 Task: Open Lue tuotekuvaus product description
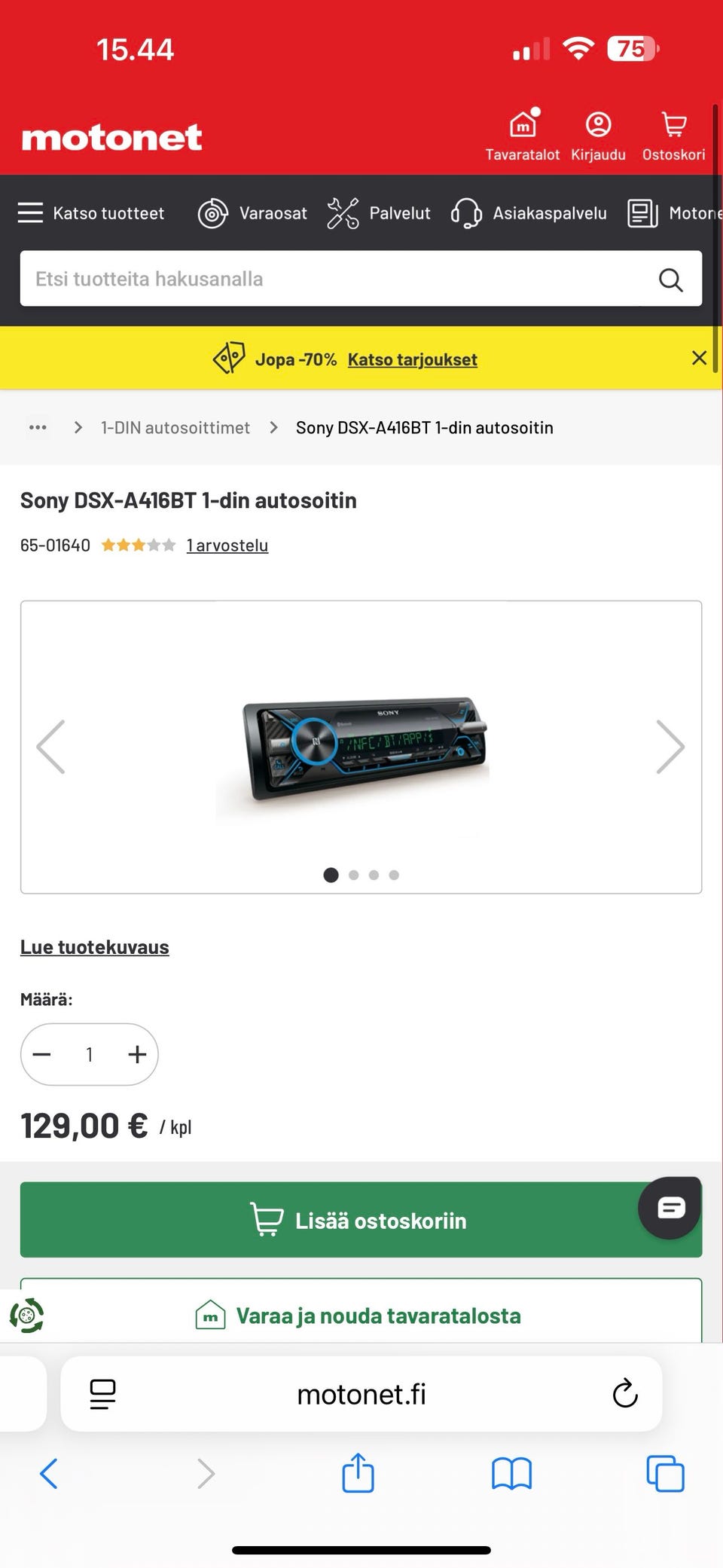[95, 947]
